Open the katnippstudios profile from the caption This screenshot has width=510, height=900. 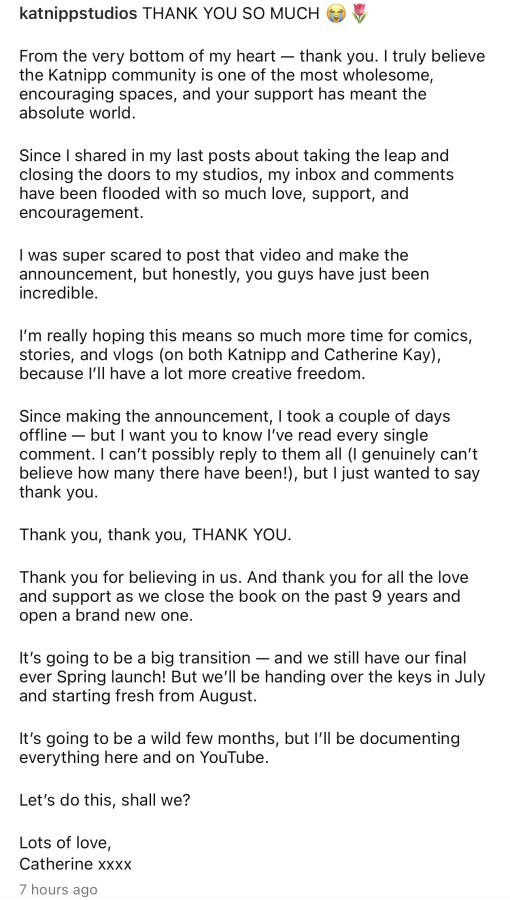78,14
